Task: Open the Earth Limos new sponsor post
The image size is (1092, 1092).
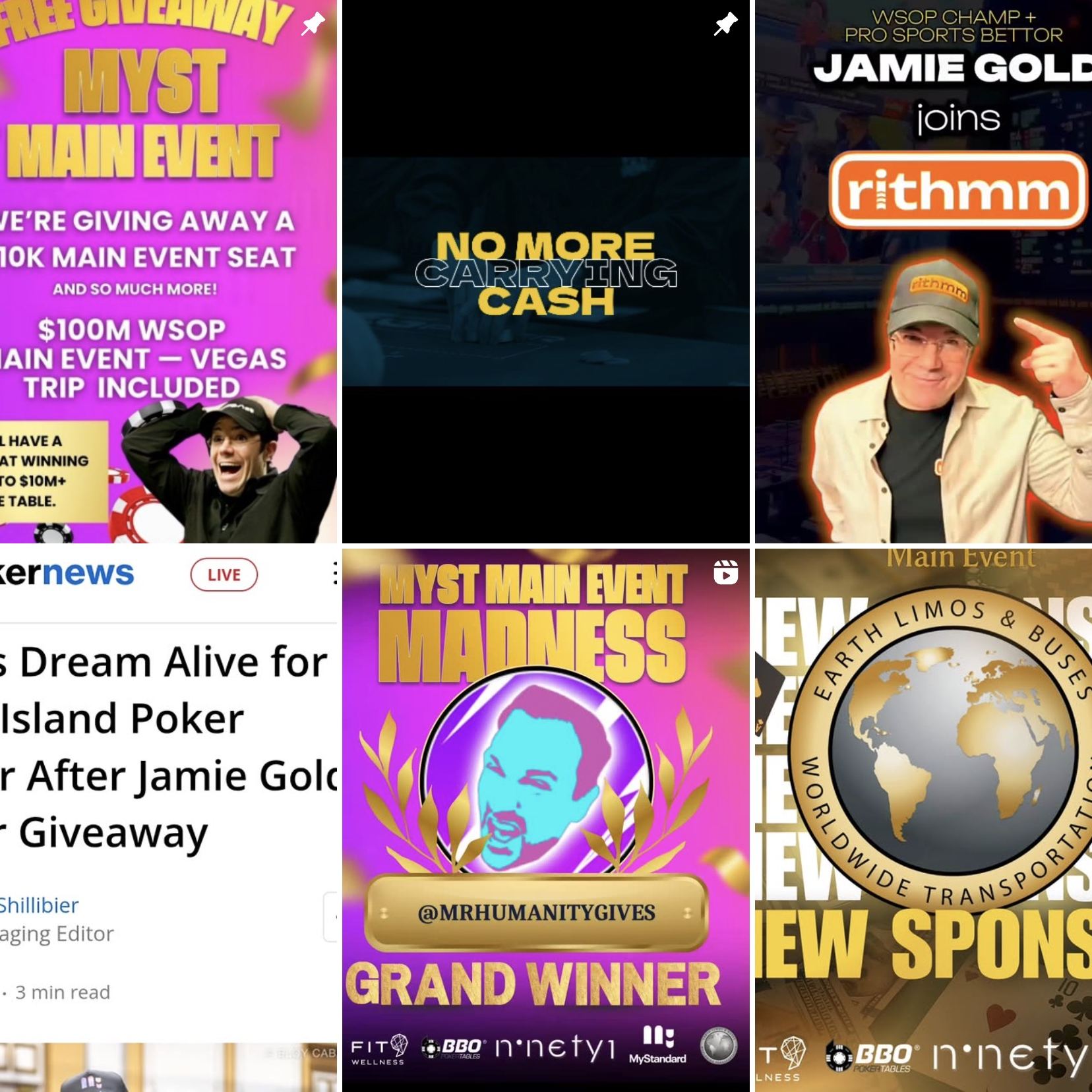Action: [x=923, y=819]
